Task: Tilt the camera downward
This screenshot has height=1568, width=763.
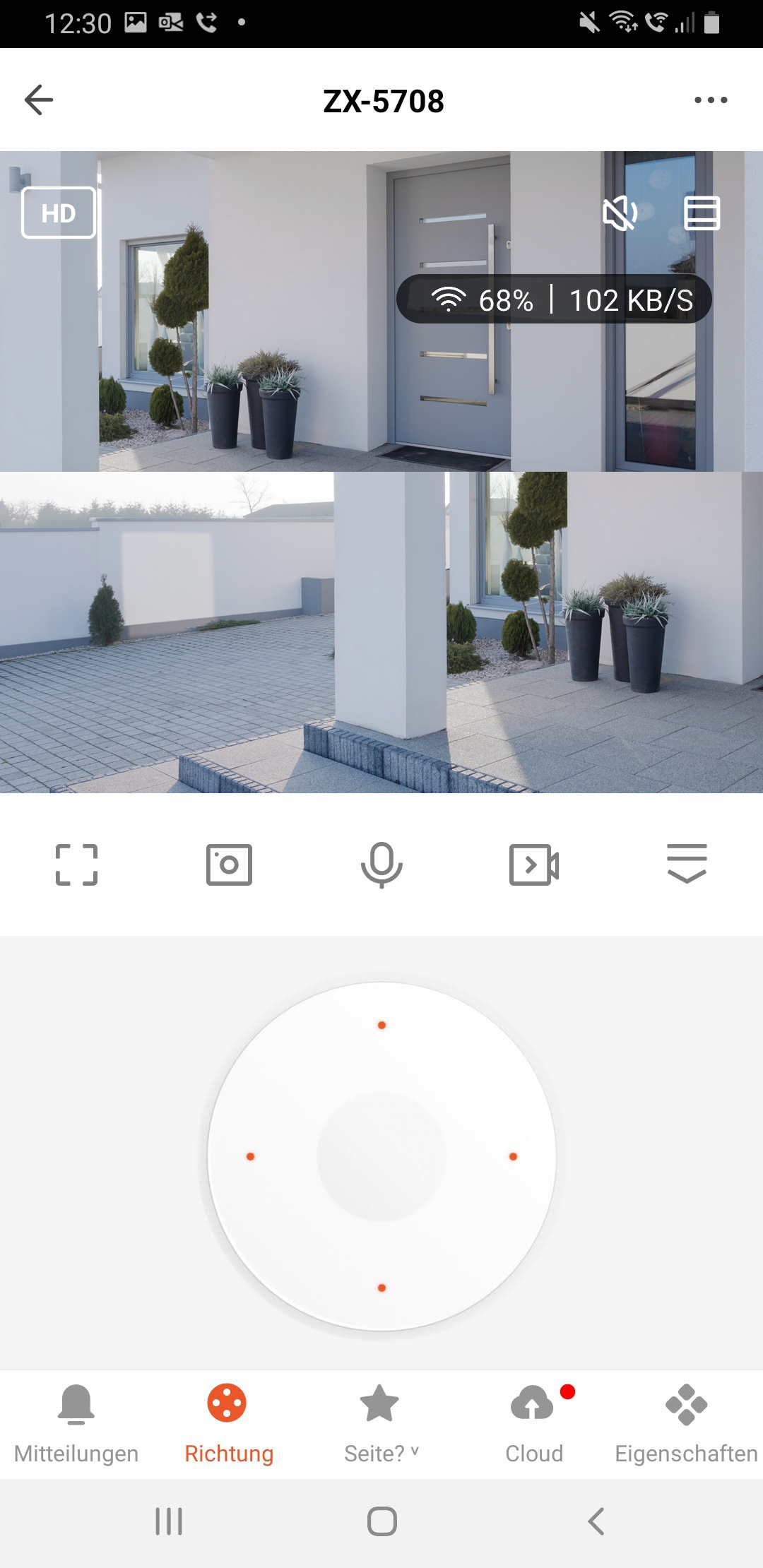Action: [x=381, y=1288]
